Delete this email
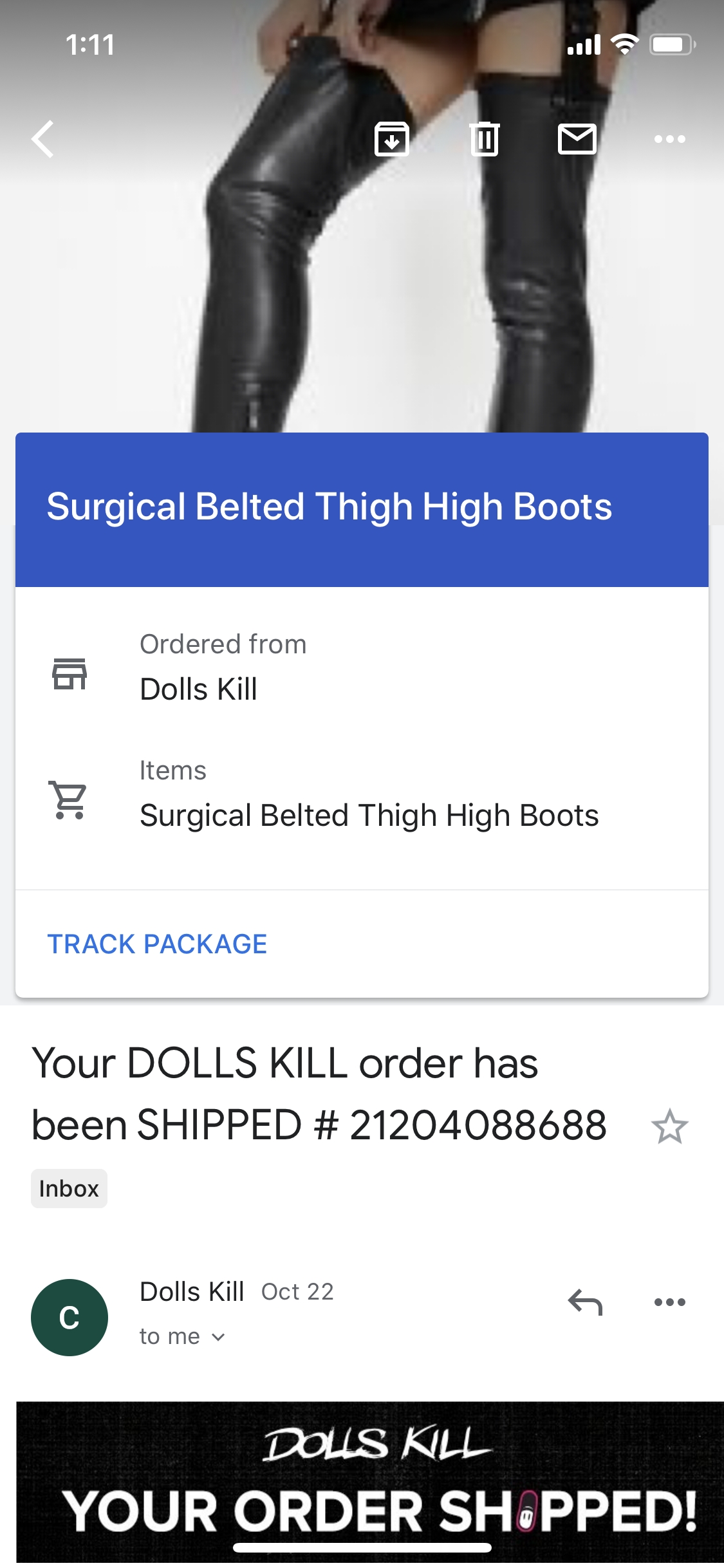724x1568 pixels. click(485, 139)
